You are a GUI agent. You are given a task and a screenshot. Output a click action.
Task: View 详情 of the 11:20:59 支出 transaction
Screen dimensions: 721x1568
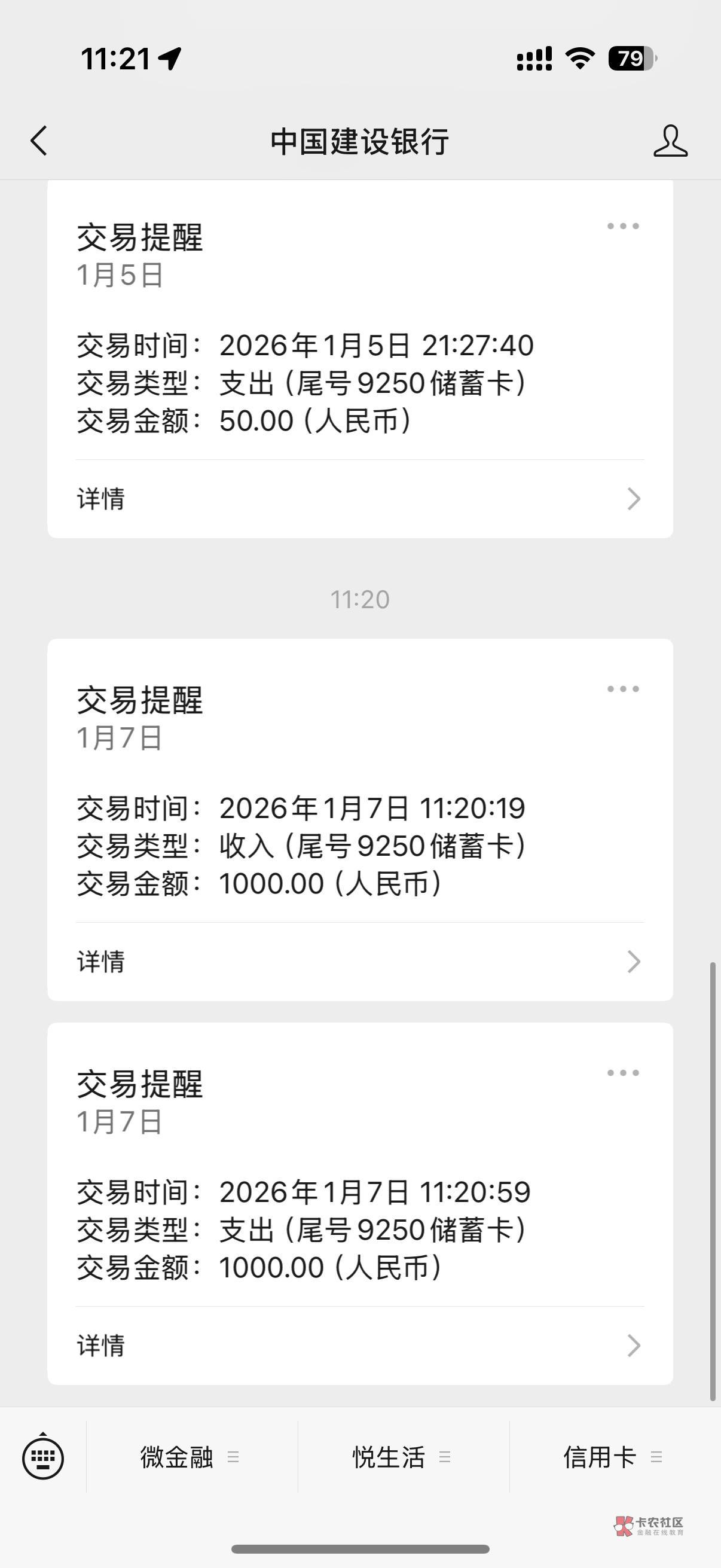(359, 1346)
